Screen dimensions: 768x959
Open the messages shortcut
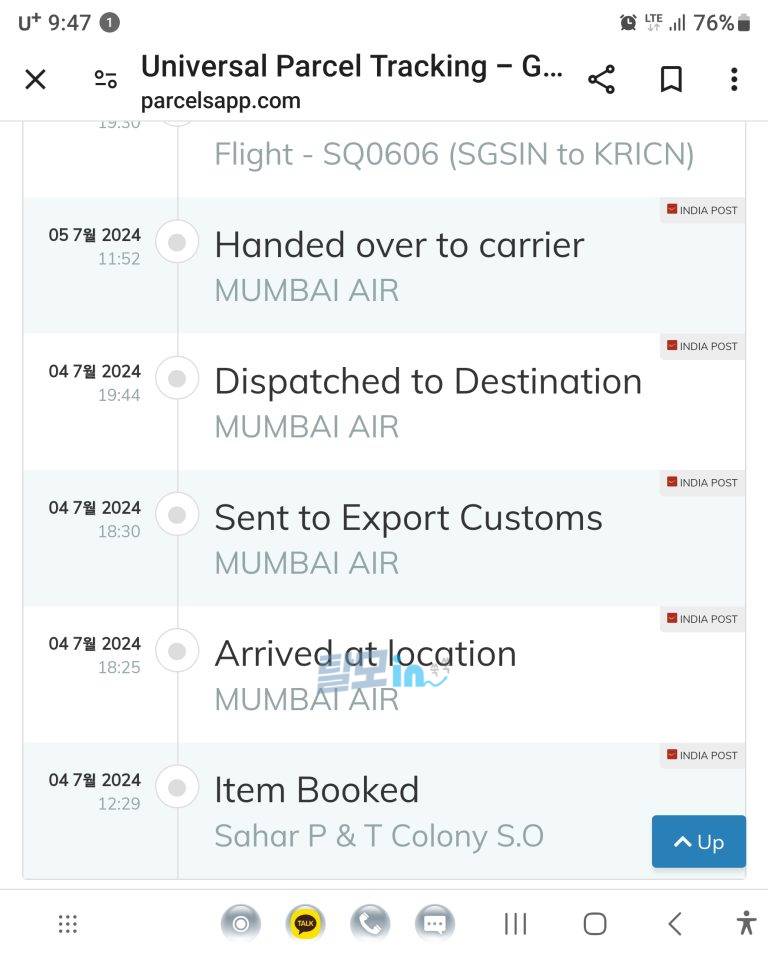pyautogui.click(x=434, y=924)
